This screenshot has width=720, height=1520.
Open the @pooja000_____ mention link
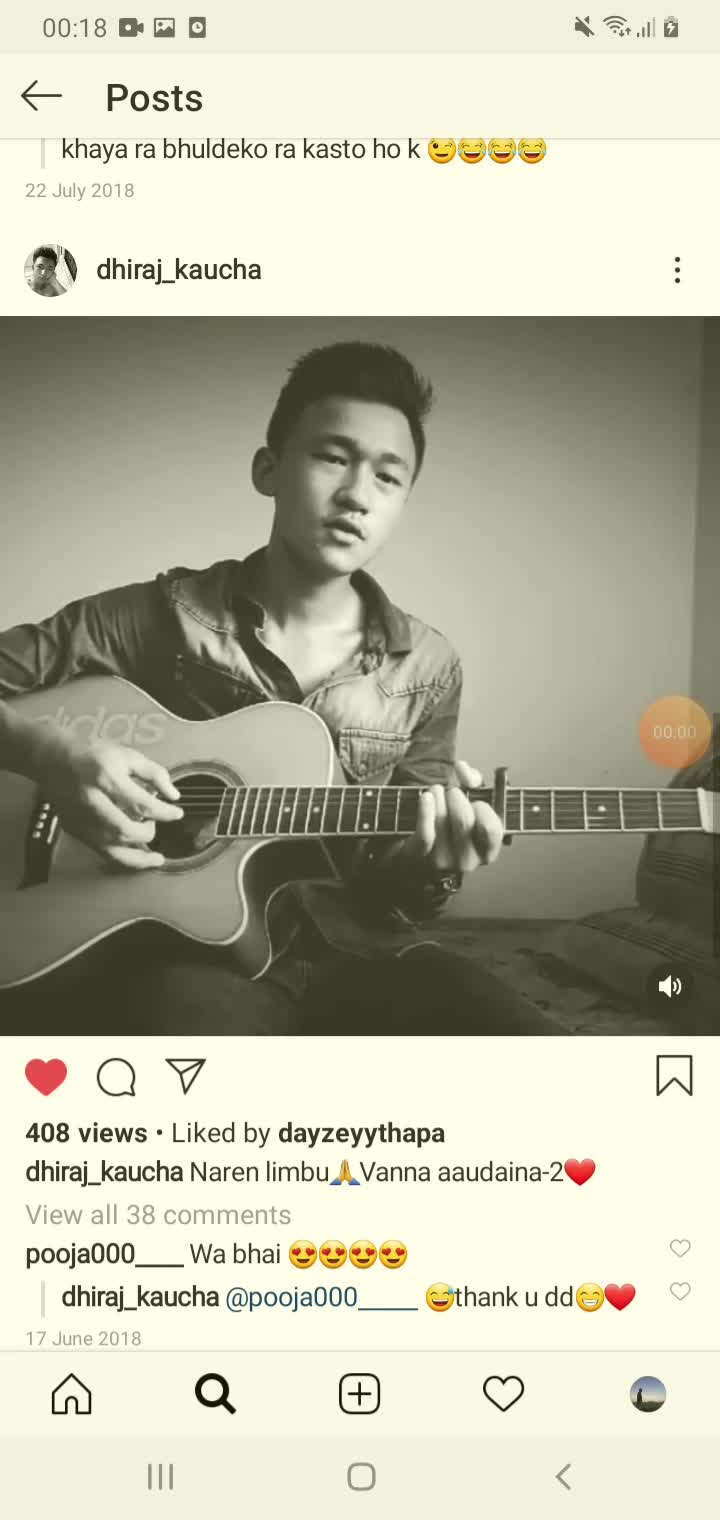[x=321, y=1297]
